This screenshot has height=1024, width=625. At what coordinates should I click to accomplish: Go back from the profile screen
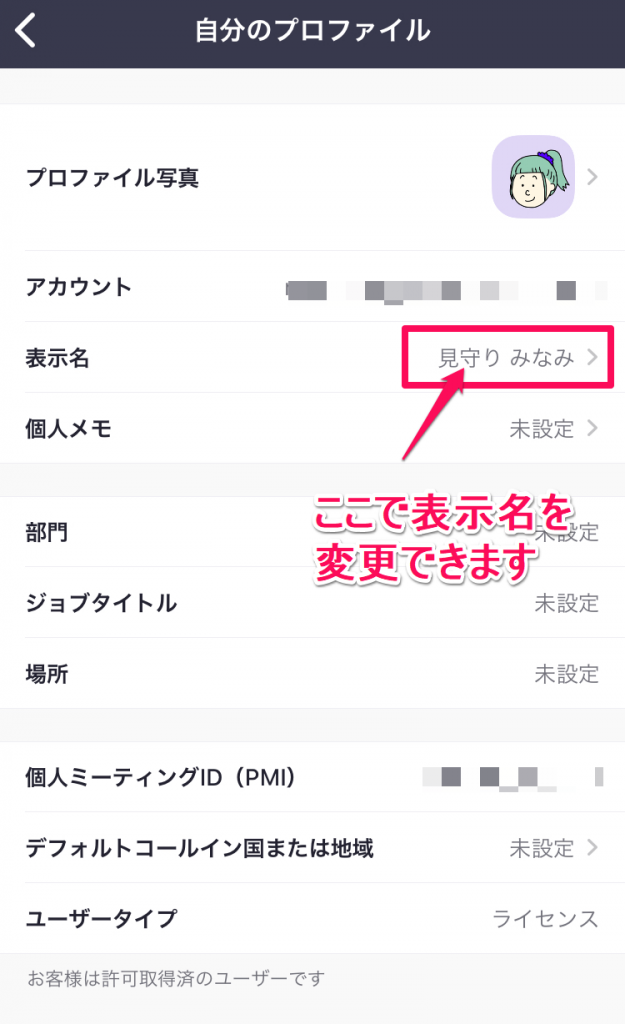click(x=26, y=31)
